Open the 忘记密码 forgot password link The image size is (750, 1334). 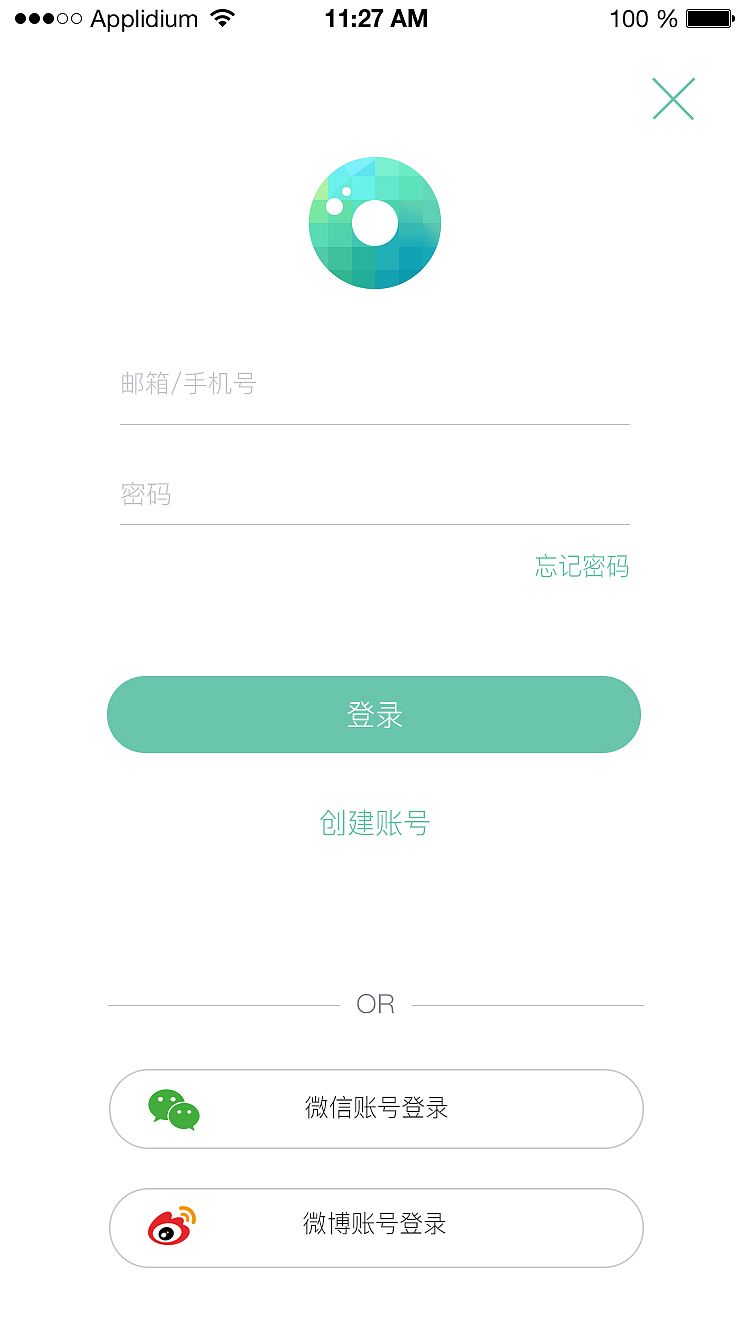click(x=583, y=567)
